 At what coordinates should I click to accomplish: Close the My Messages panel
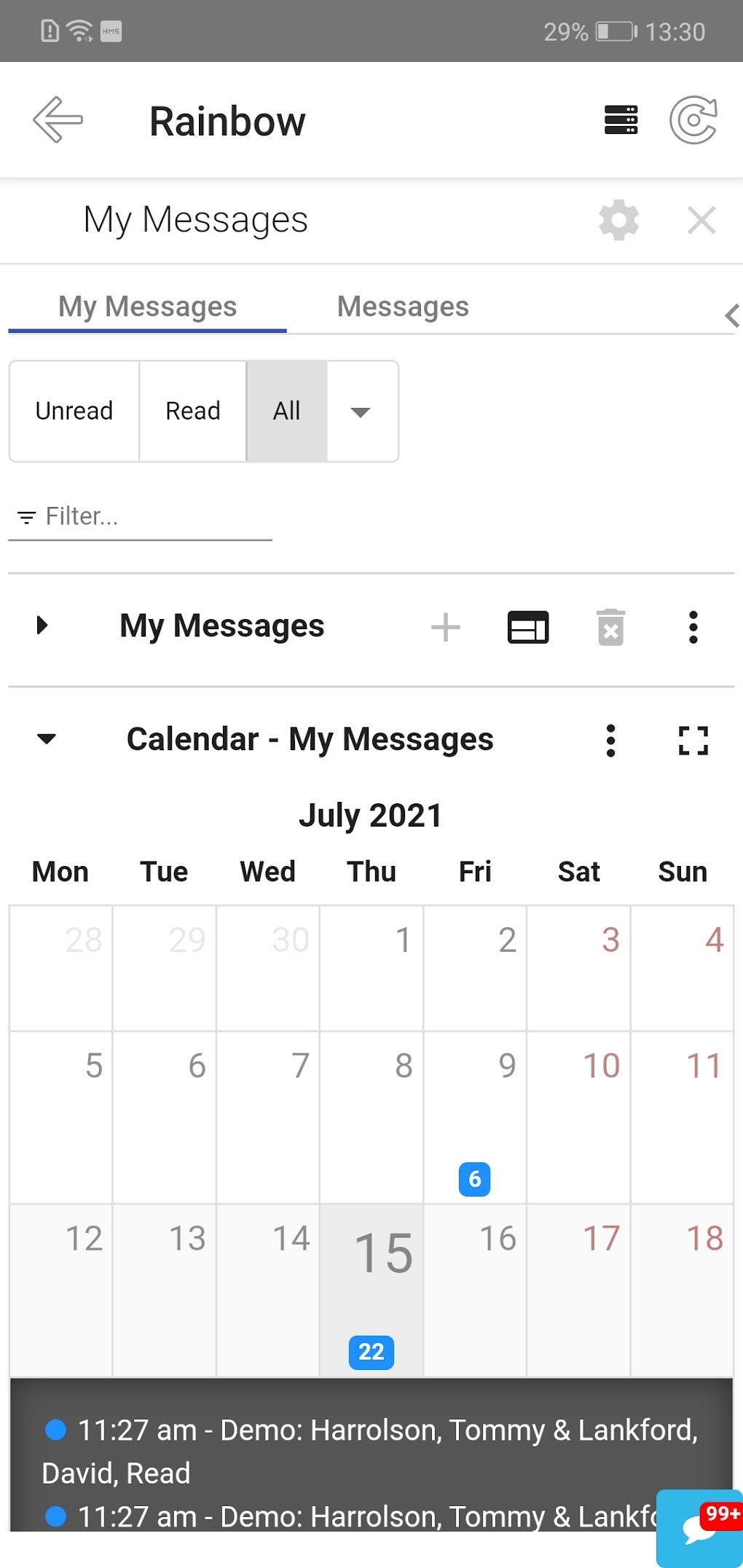tap(701, 220)
